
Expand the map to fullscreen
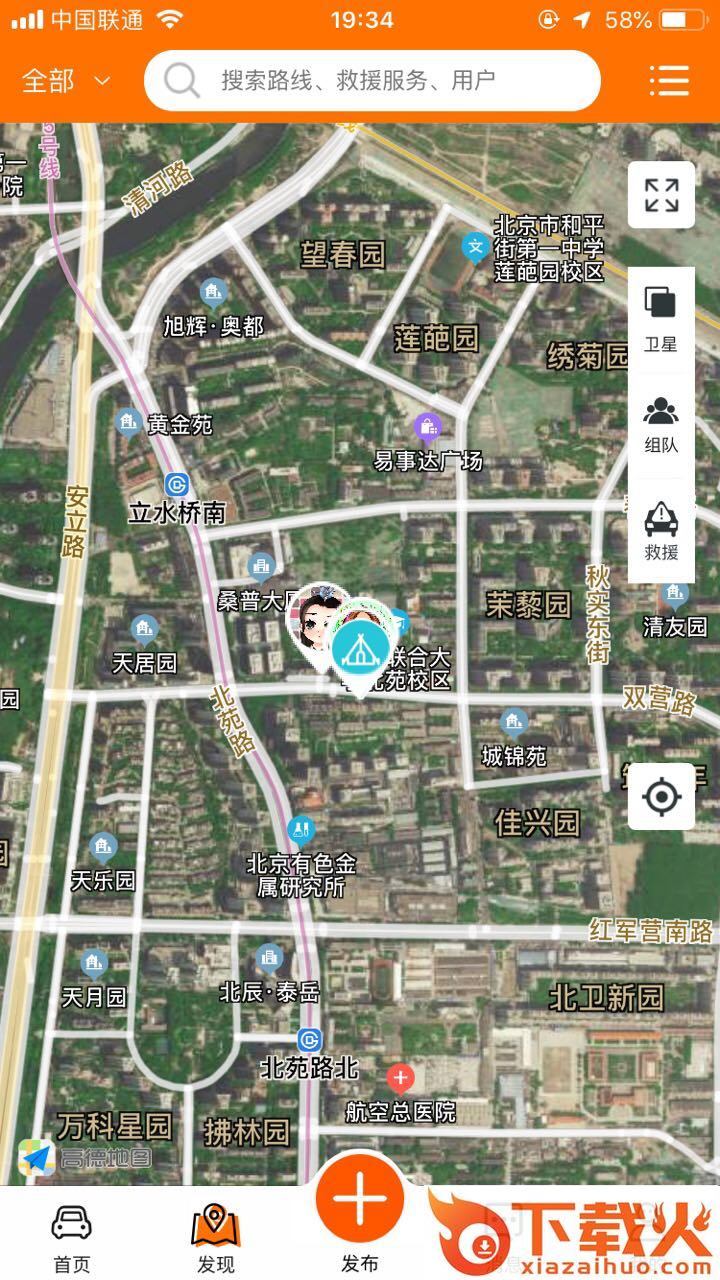tap(661, 195)
